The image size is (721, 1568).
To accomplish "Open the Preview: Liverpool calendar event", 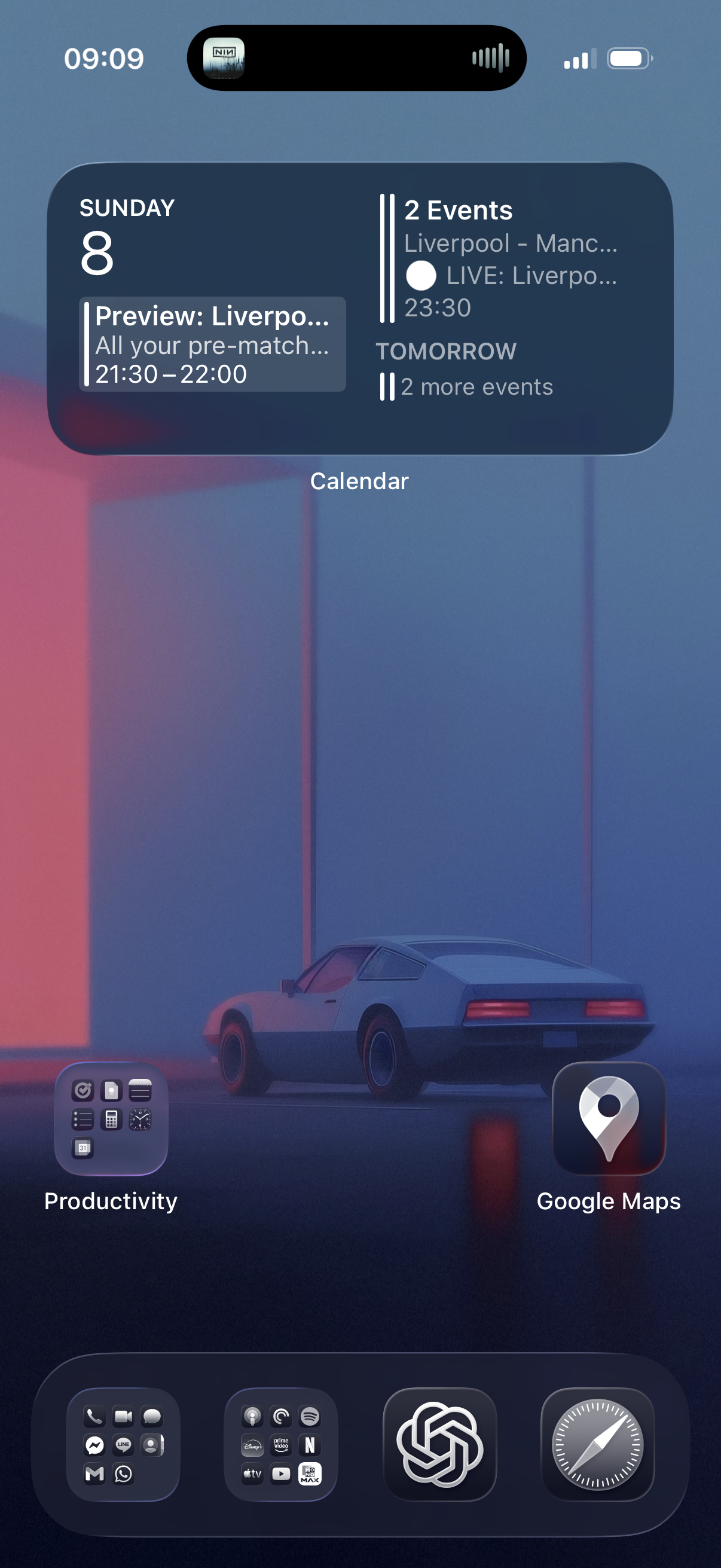I will pyautogui.click(x=212, y=344).
